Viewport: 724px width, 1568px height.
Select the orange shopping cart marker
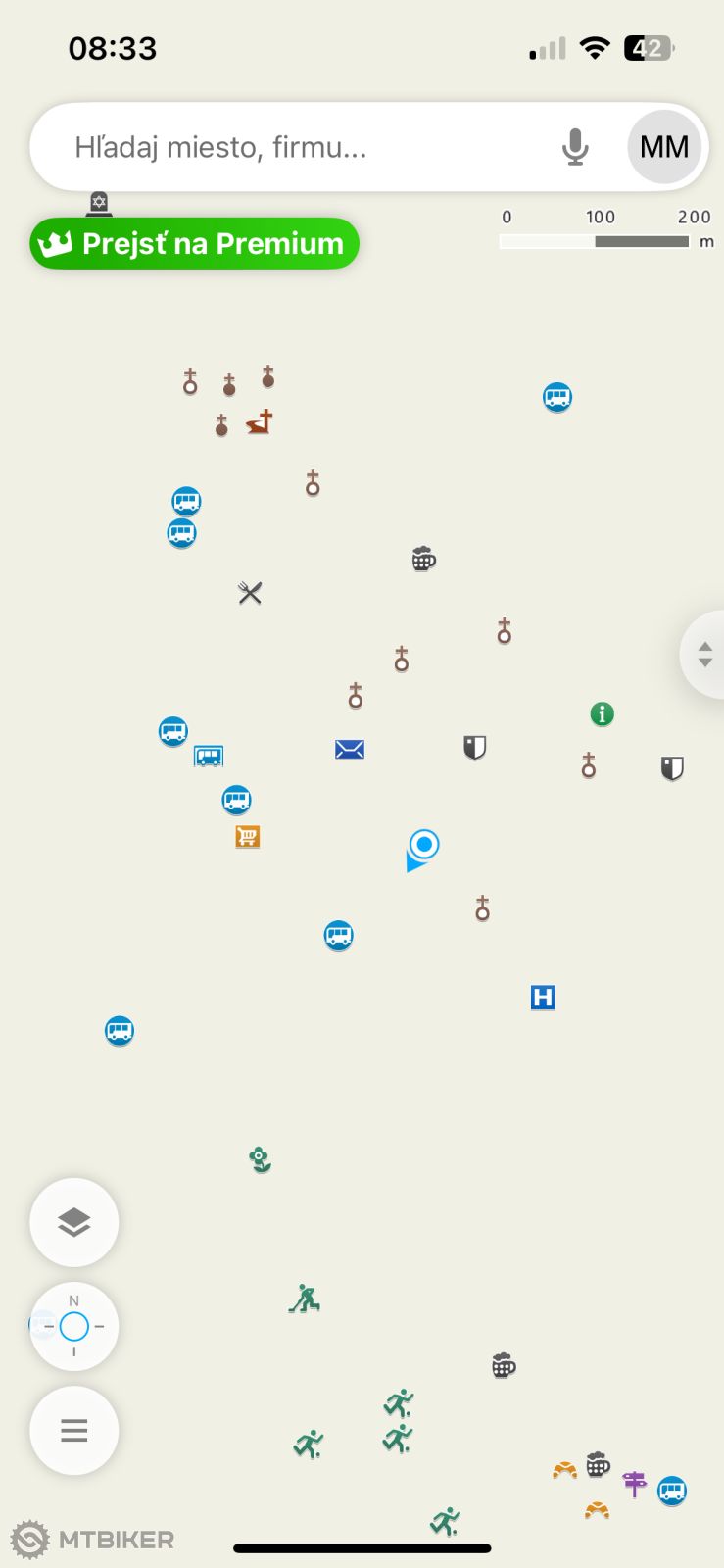[248, 836]
